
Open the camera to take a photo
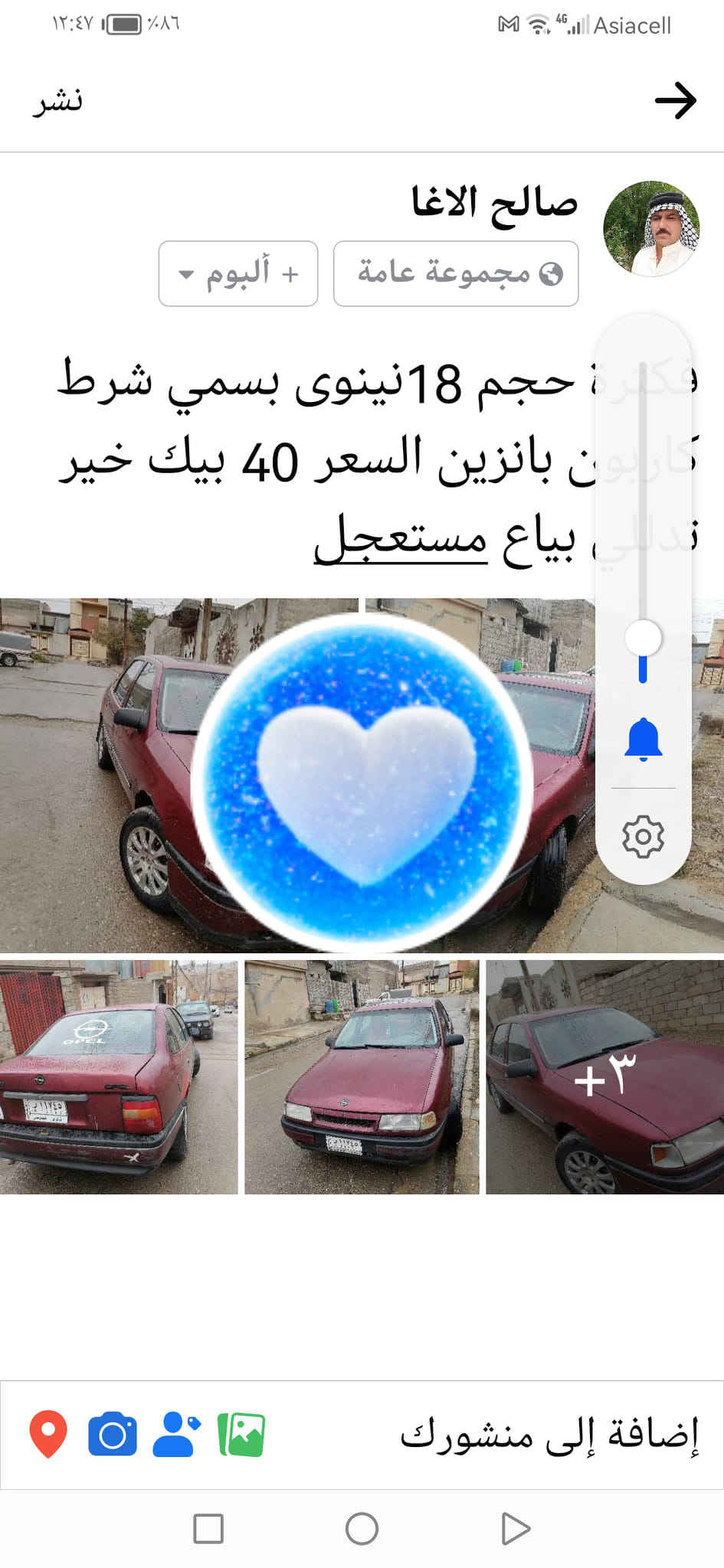(x=113, y=1434)
